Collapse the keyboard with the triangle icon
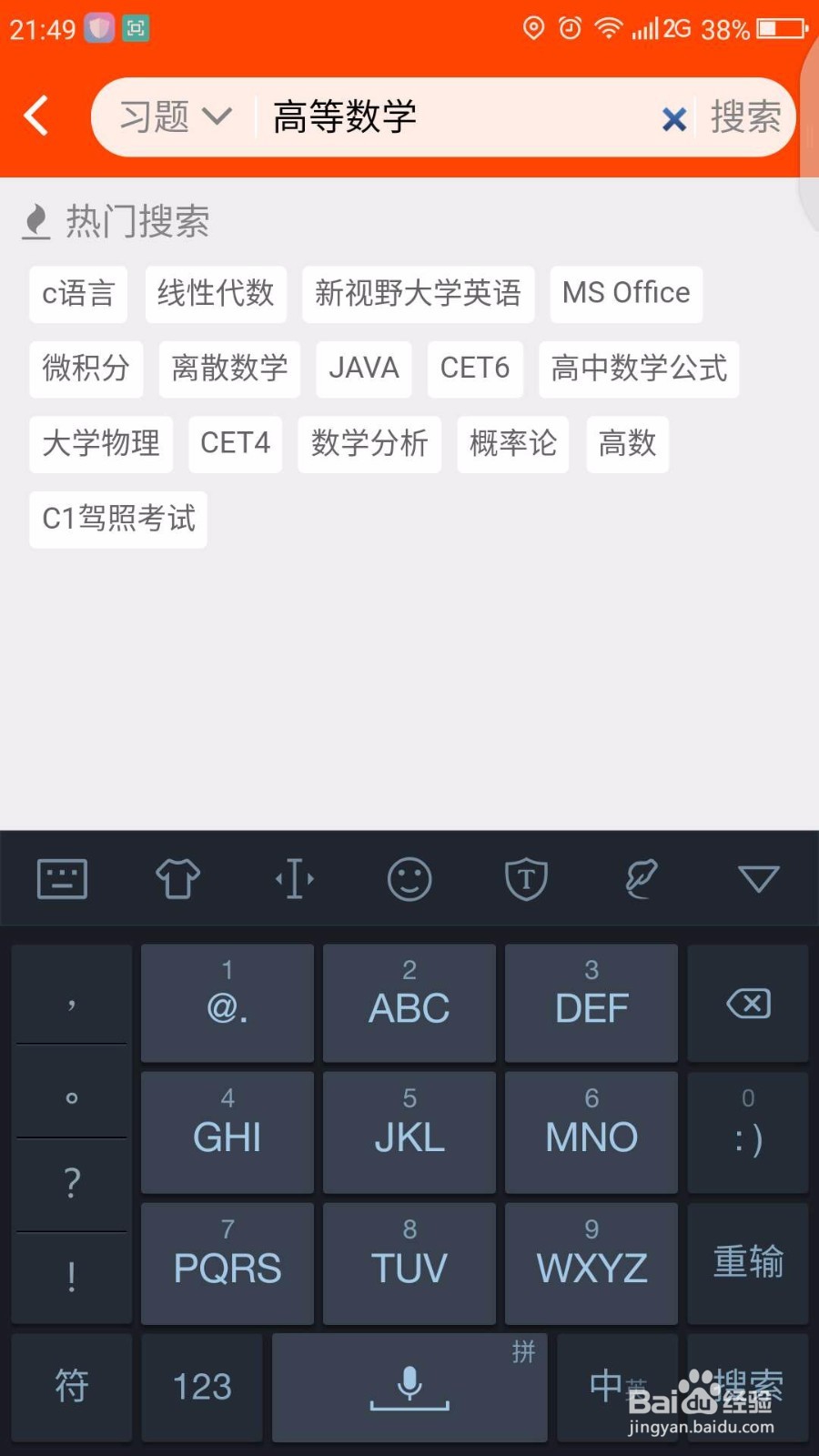 (x=758, y=879)
